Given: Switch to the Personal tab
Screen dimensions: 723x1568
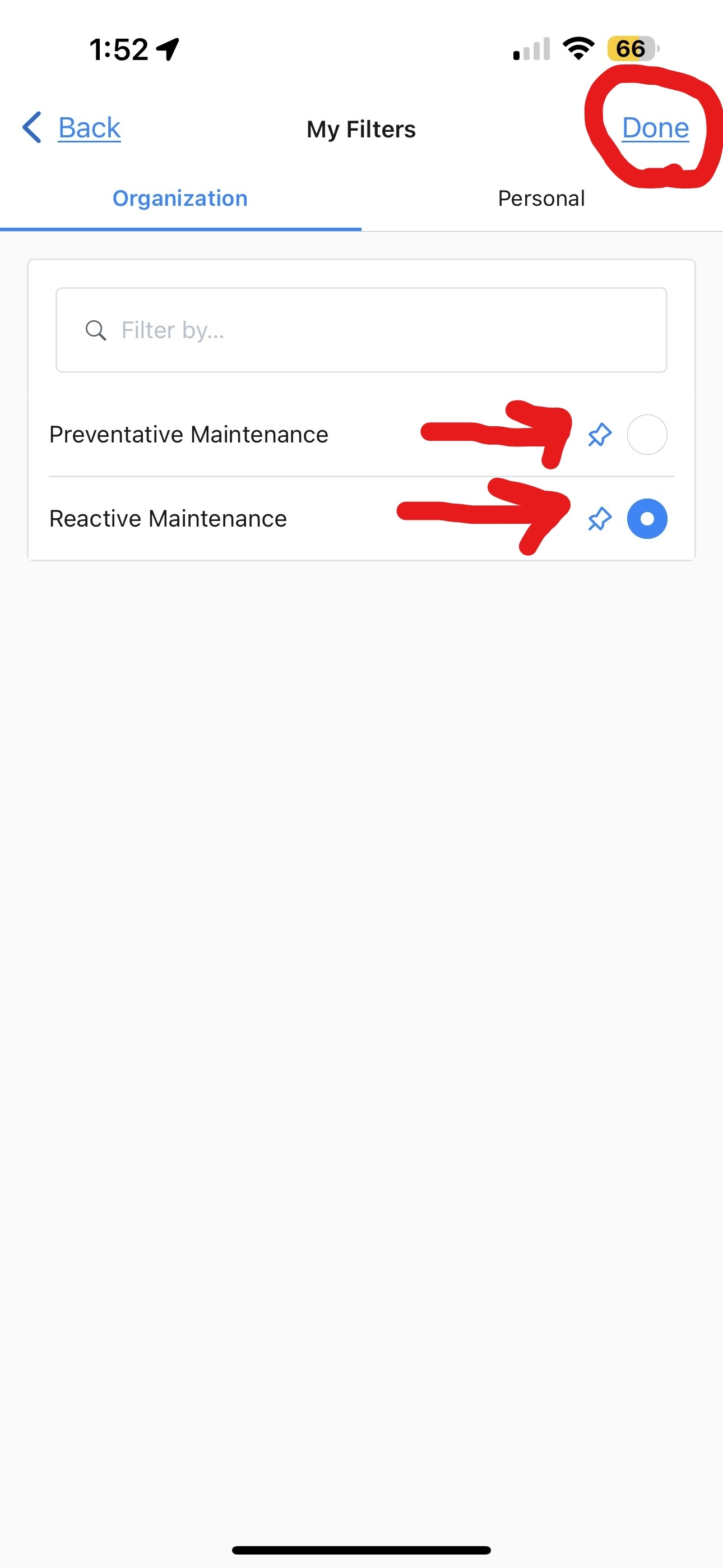Looking at the screenshot, I should [541, 199].
